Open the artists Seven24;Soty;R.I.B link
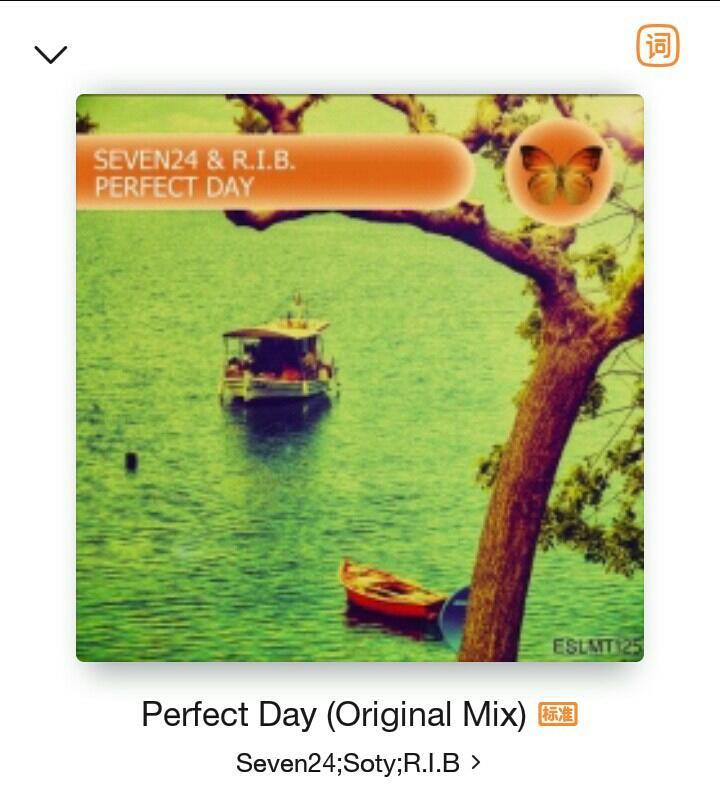This screenshot has width=720, height=794. pos(358,763)
